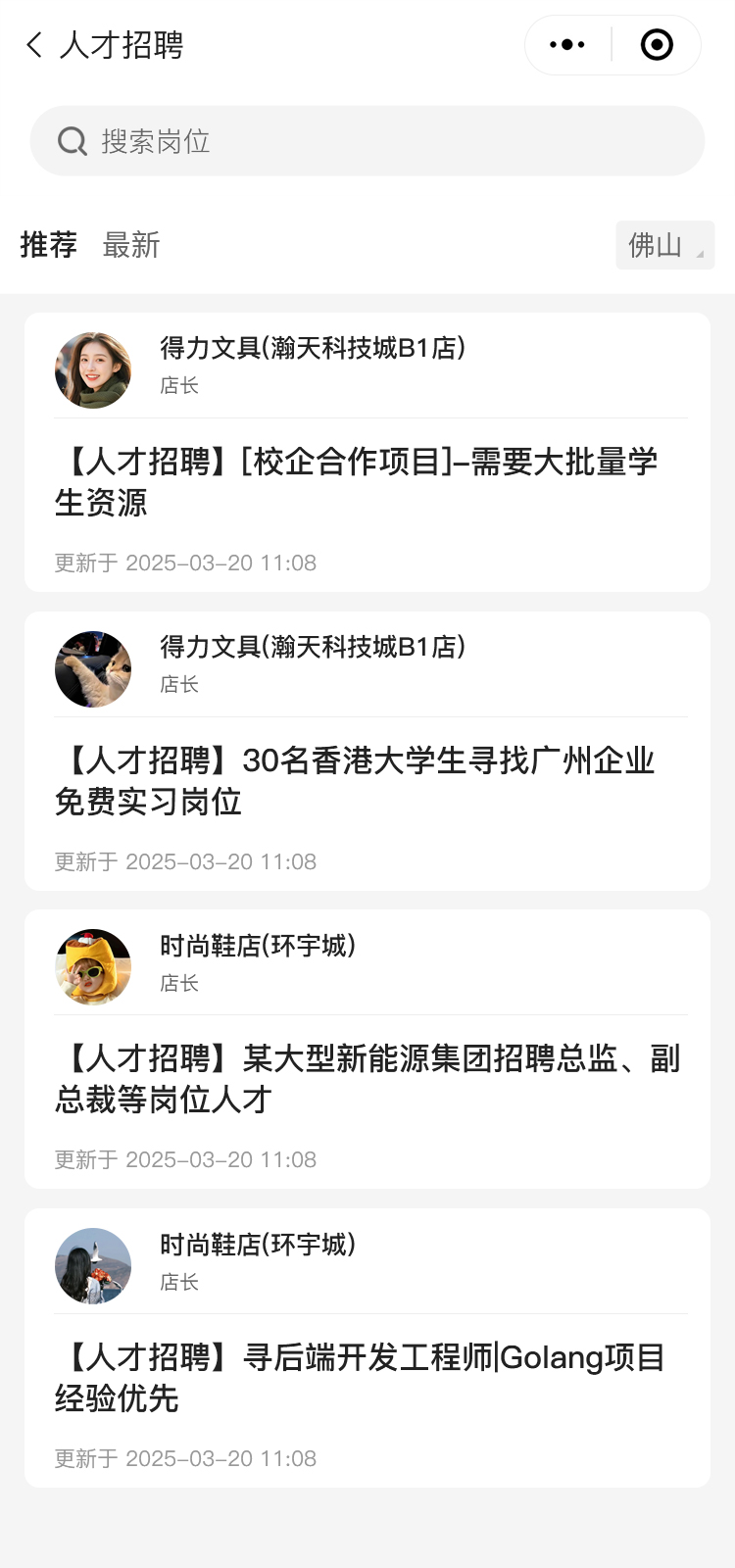This screenshot has height=1568, width=735.
Task: Expand the 佛山 city dropdown
Action: pyautogui.click(x=664, y=245)
